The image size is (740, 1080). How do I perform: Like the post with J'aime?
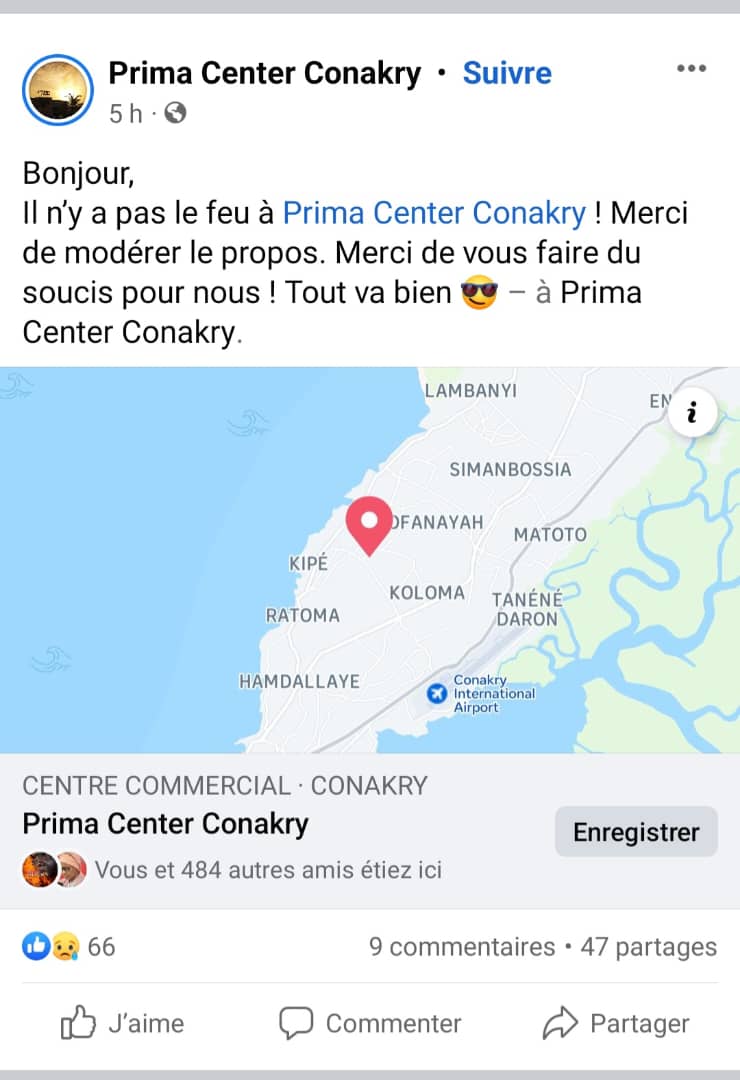pos(123,1023)
